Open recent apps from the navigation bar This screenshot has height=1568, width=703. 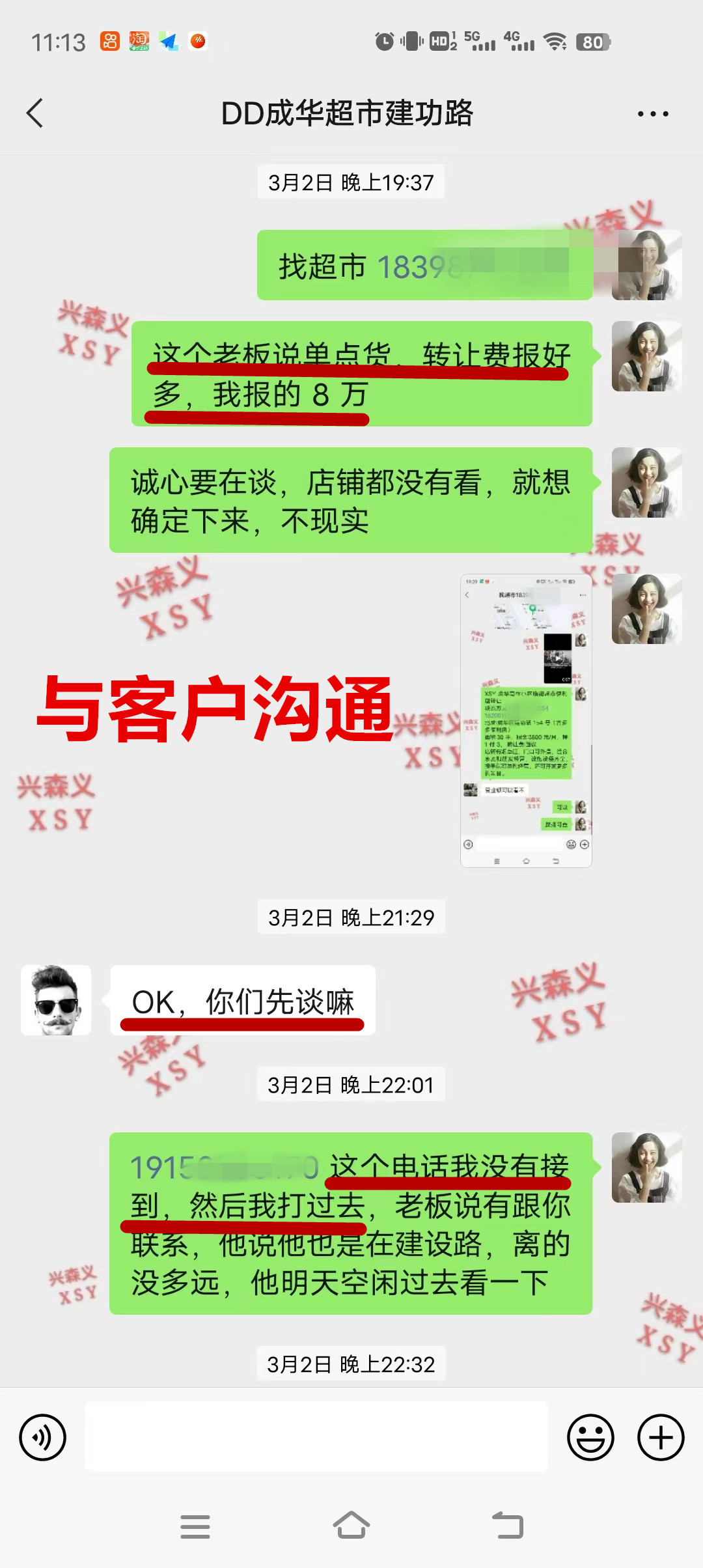coord(195,1526)
